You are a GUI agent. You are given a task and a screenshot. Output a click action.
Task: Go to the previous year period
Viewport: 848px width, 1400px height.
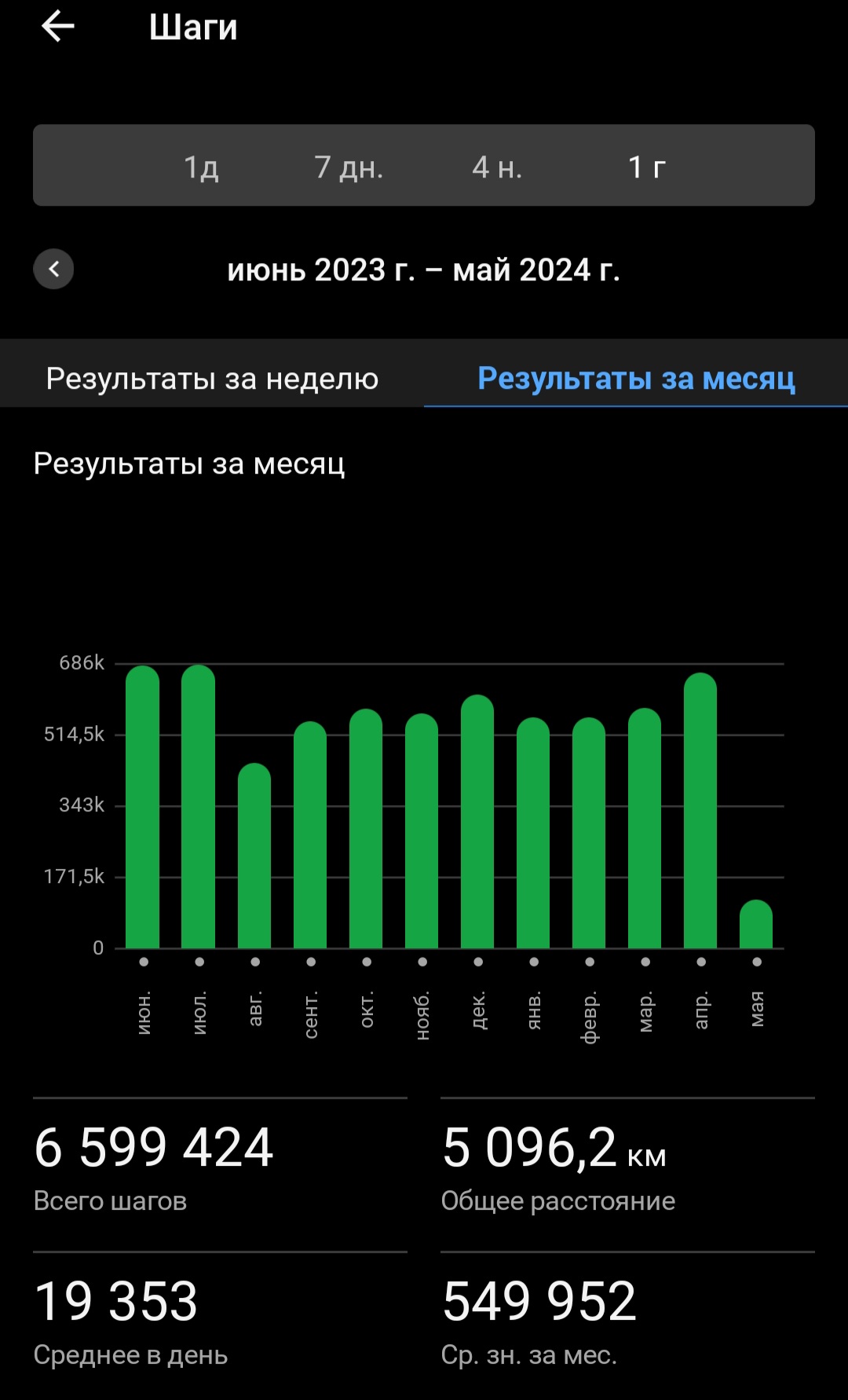coord(53,269)
